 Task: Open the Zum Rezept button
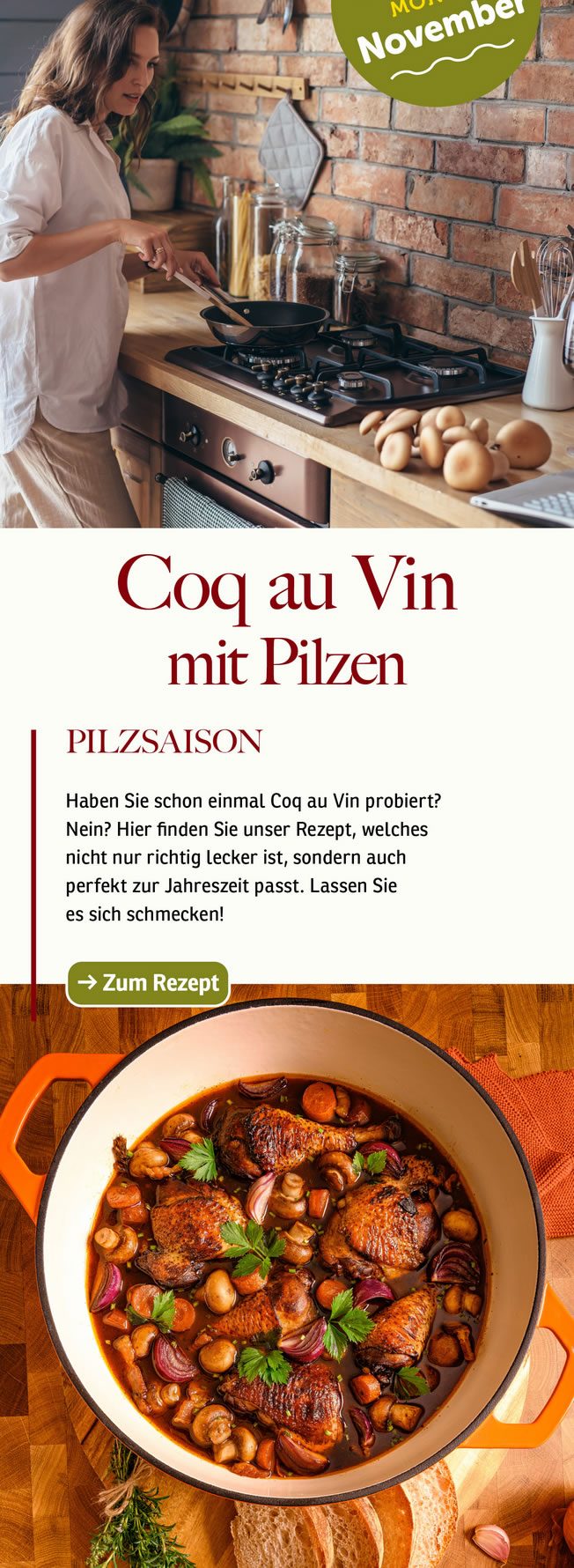(x=148, y=983)
